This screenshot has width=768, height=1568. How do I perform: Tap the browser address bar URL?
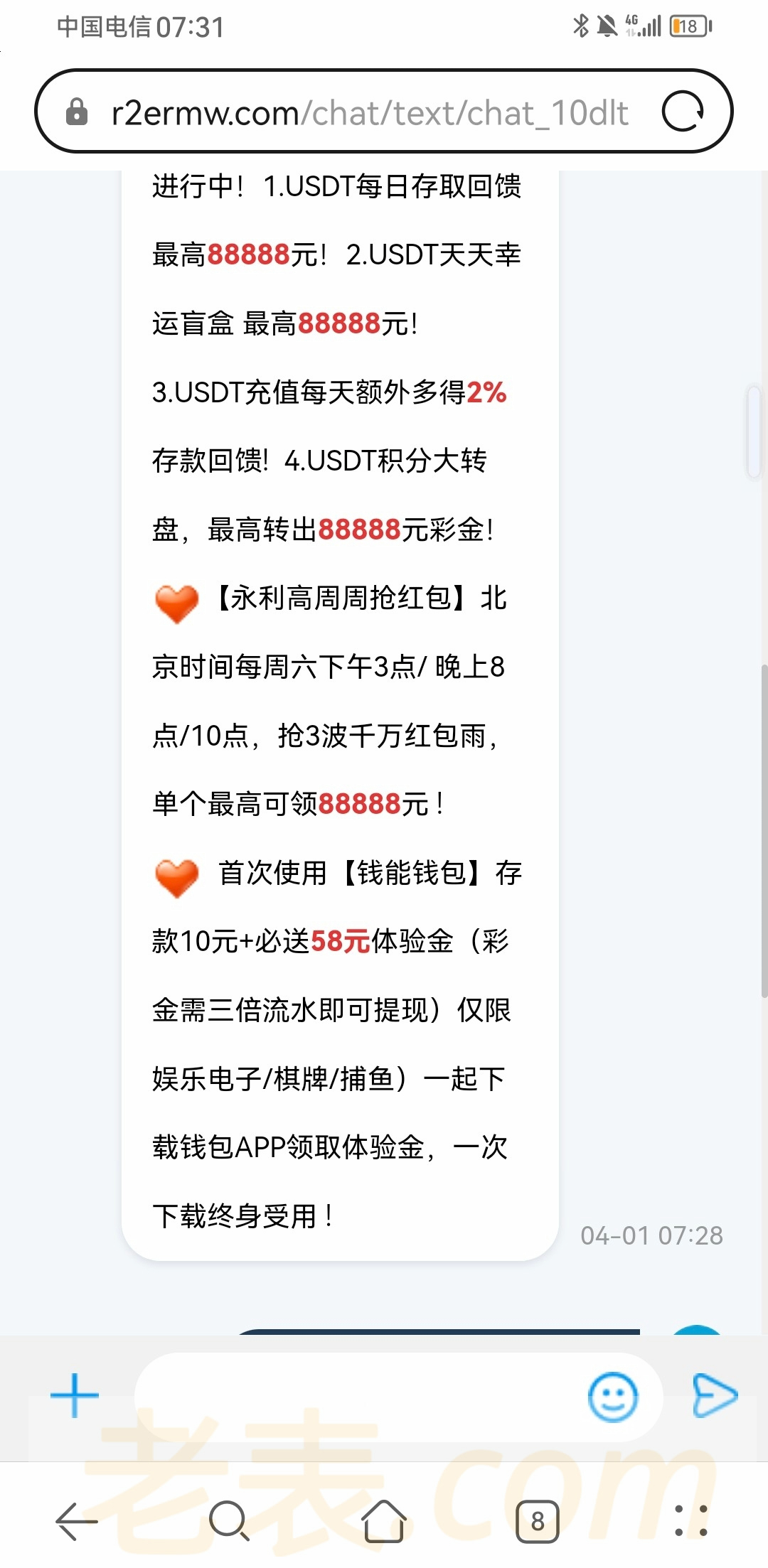[x=370, y=113]
